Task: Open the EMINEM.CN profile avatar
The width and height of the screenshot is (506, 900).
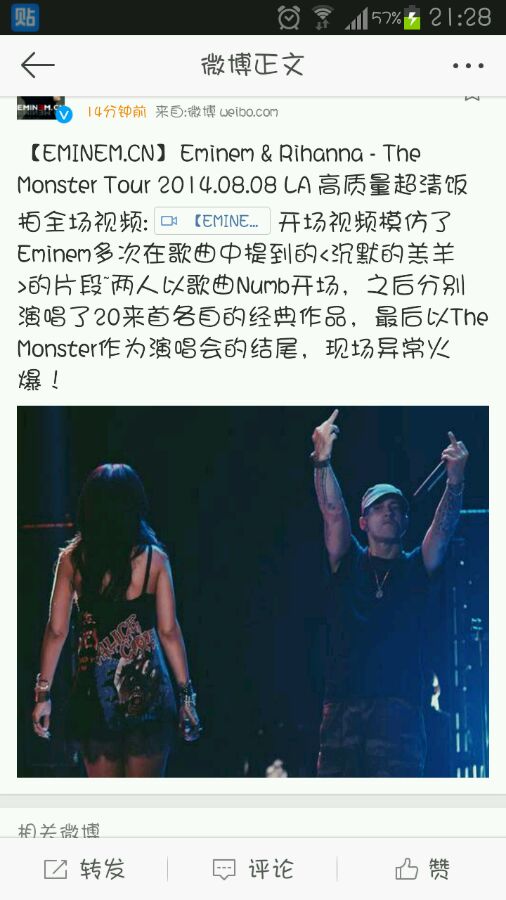Action: pos(41,107)
